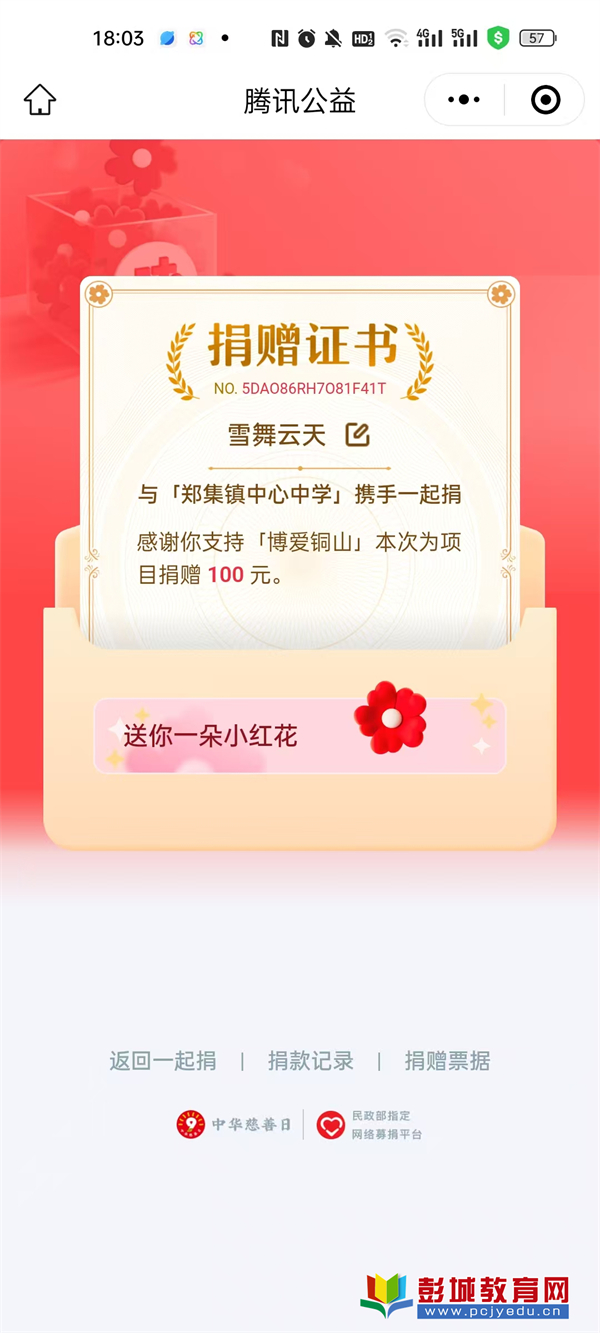The width and height of the screenshot is (600, 1333).
Task: Go to the mini program home
Action: tap(40, 100)
